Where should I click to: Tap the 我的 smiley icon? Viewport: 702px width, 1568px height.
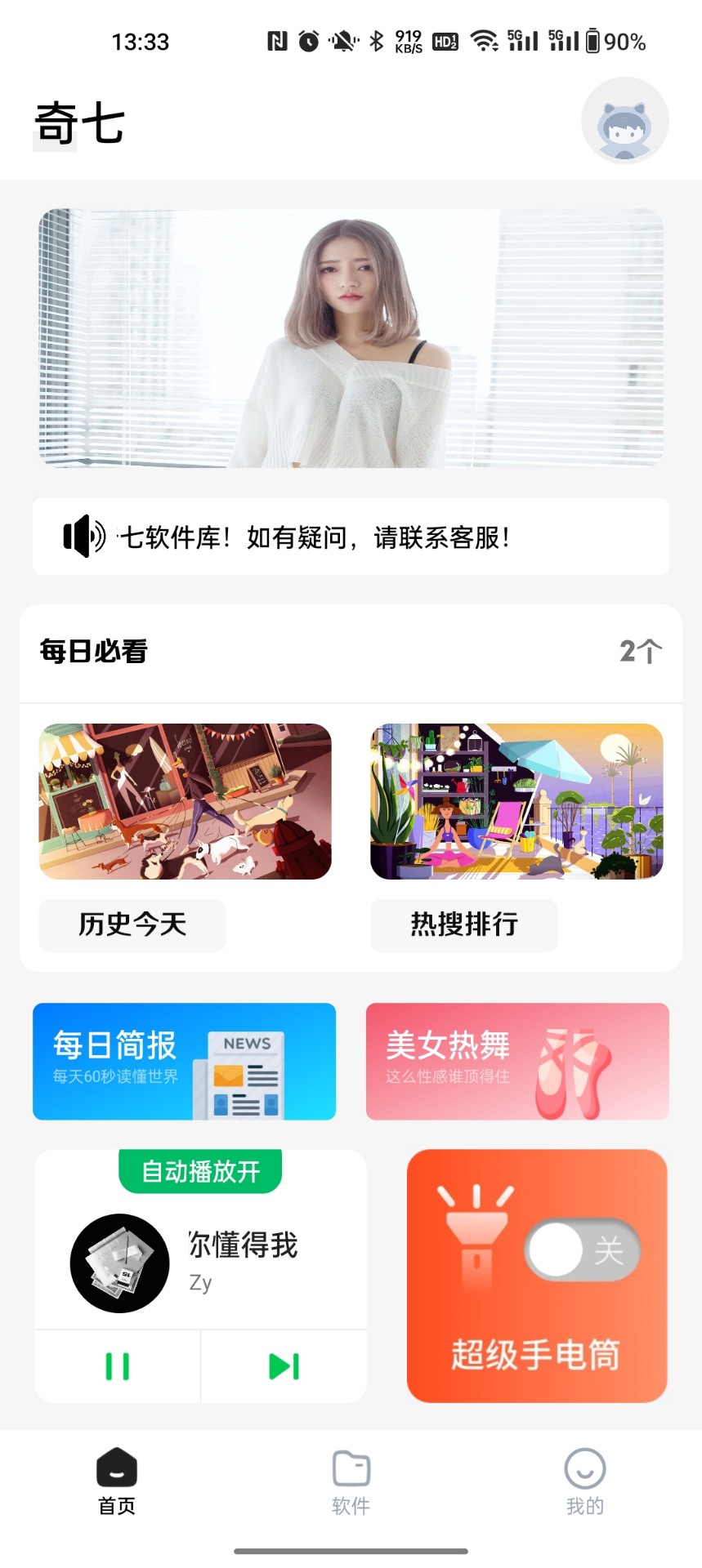coord(584,1470)
